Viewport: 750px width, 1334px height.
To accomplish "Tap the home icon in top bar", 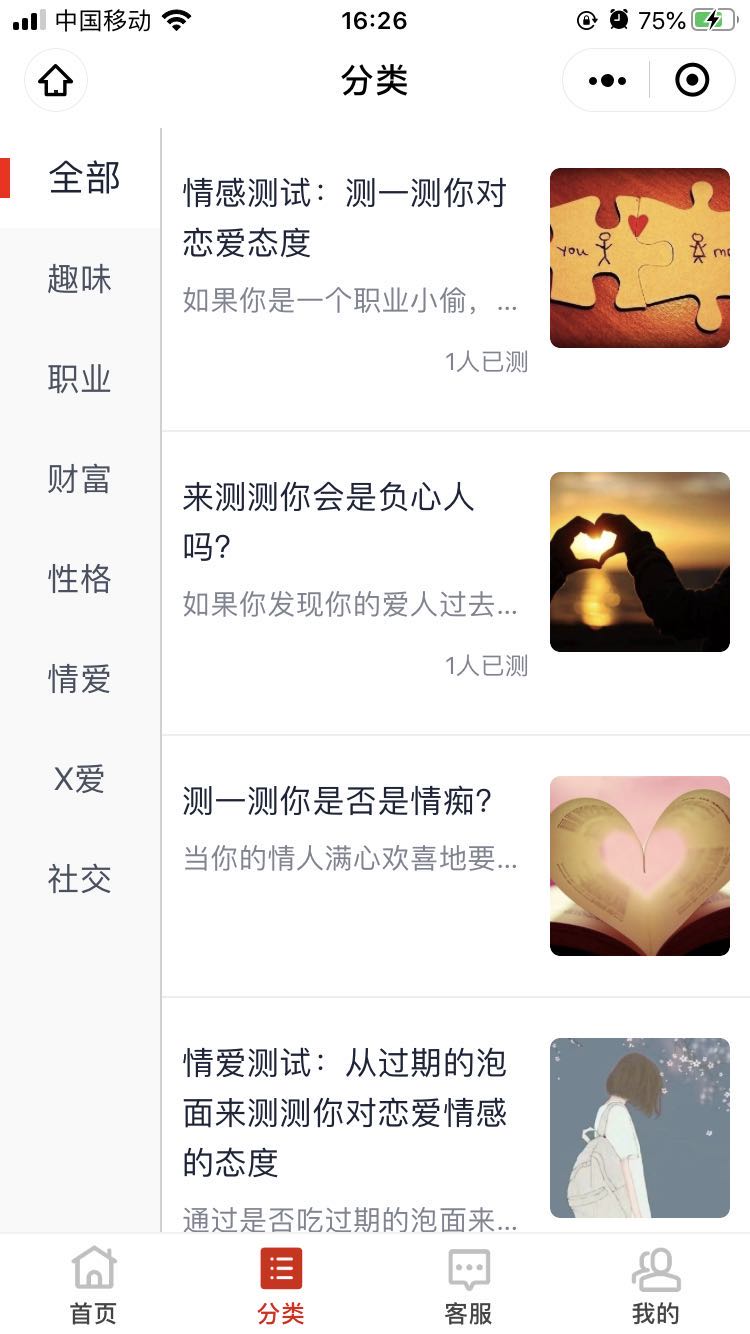I will pos(56,81).
